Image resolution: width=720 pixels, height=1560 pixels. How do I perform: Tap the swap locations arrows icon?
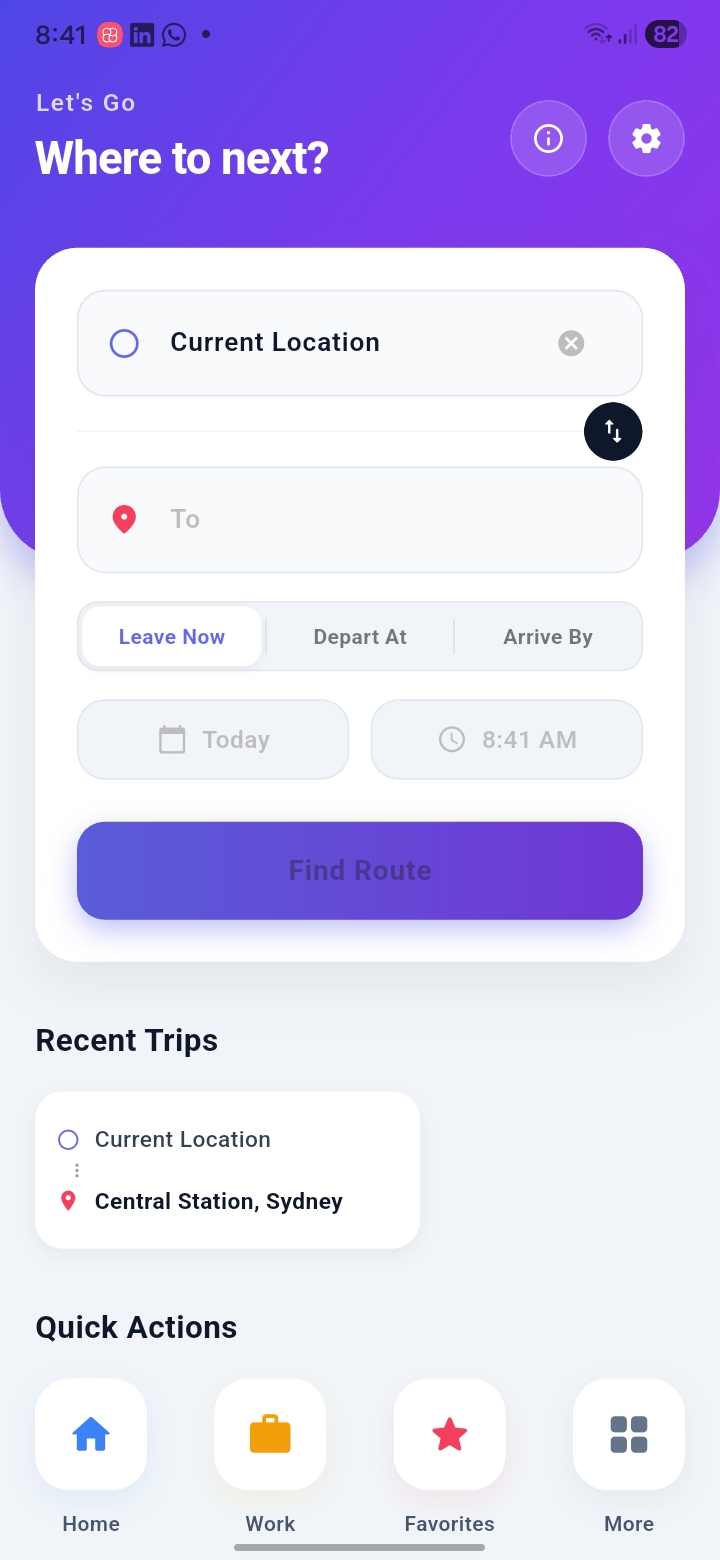(613, 431)
